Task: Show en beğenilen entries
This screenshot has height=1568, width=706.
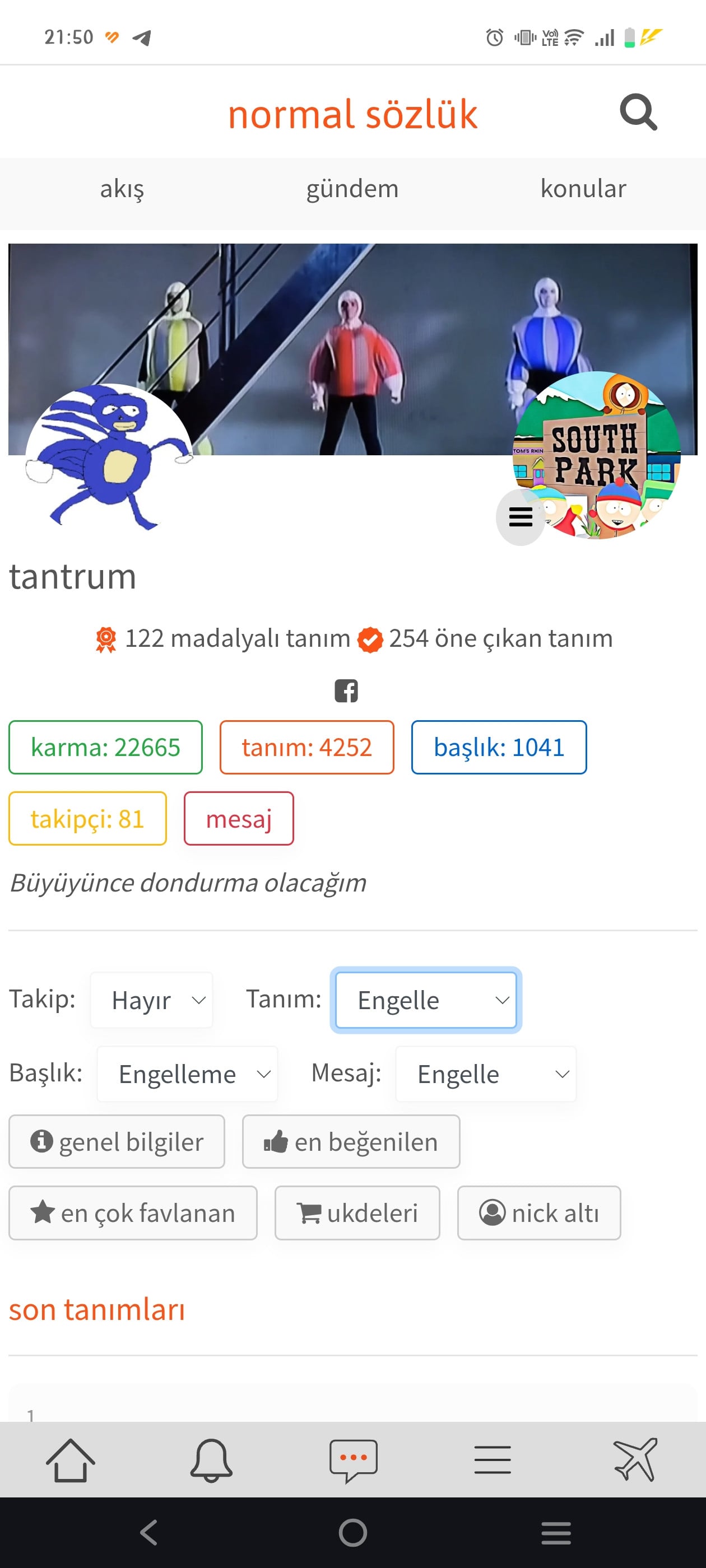Action: click(x=351, y=1142)
